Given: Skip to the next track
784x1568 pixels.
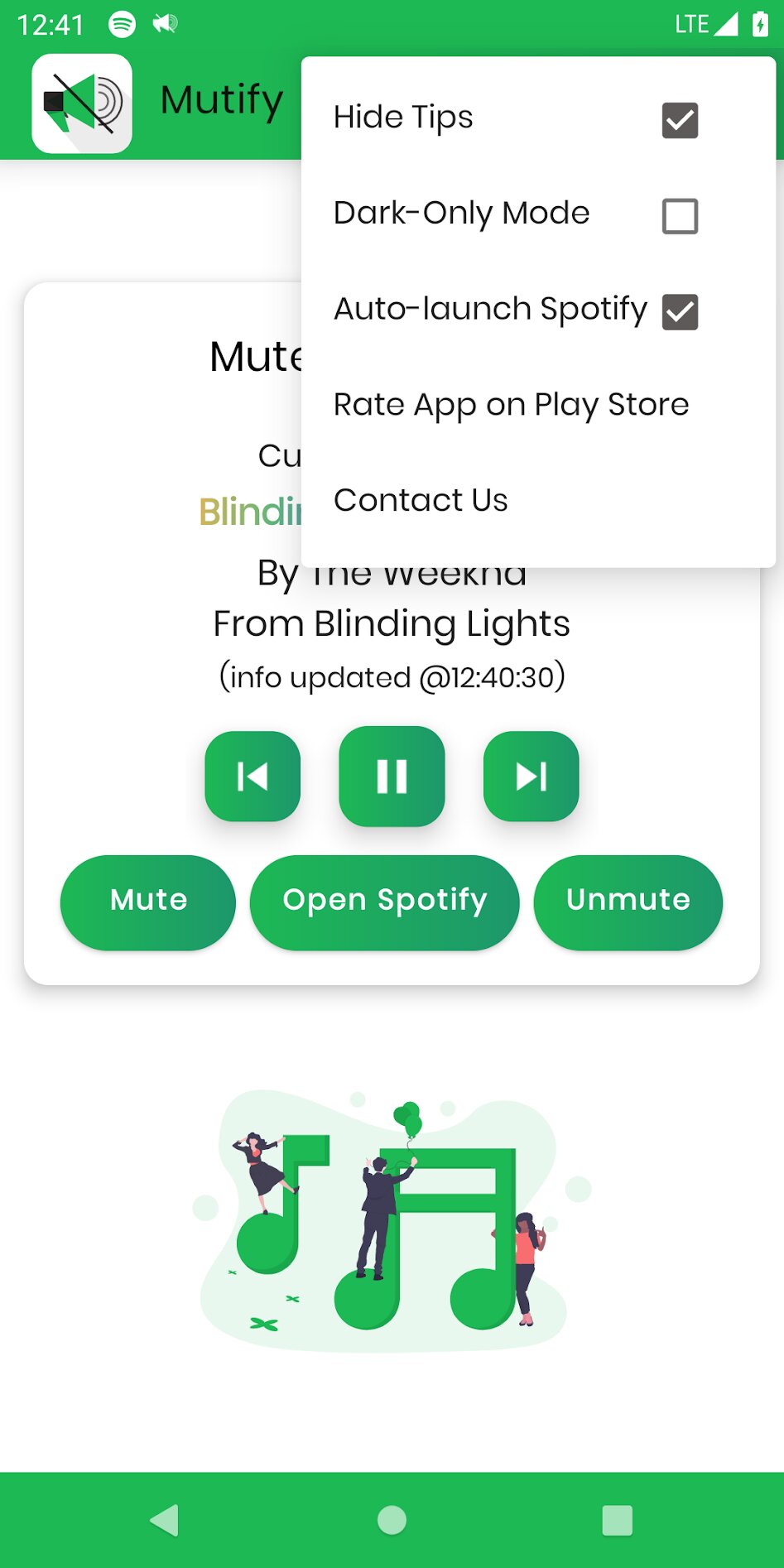Looking at the screenshot, I should [x=531, y=777].
